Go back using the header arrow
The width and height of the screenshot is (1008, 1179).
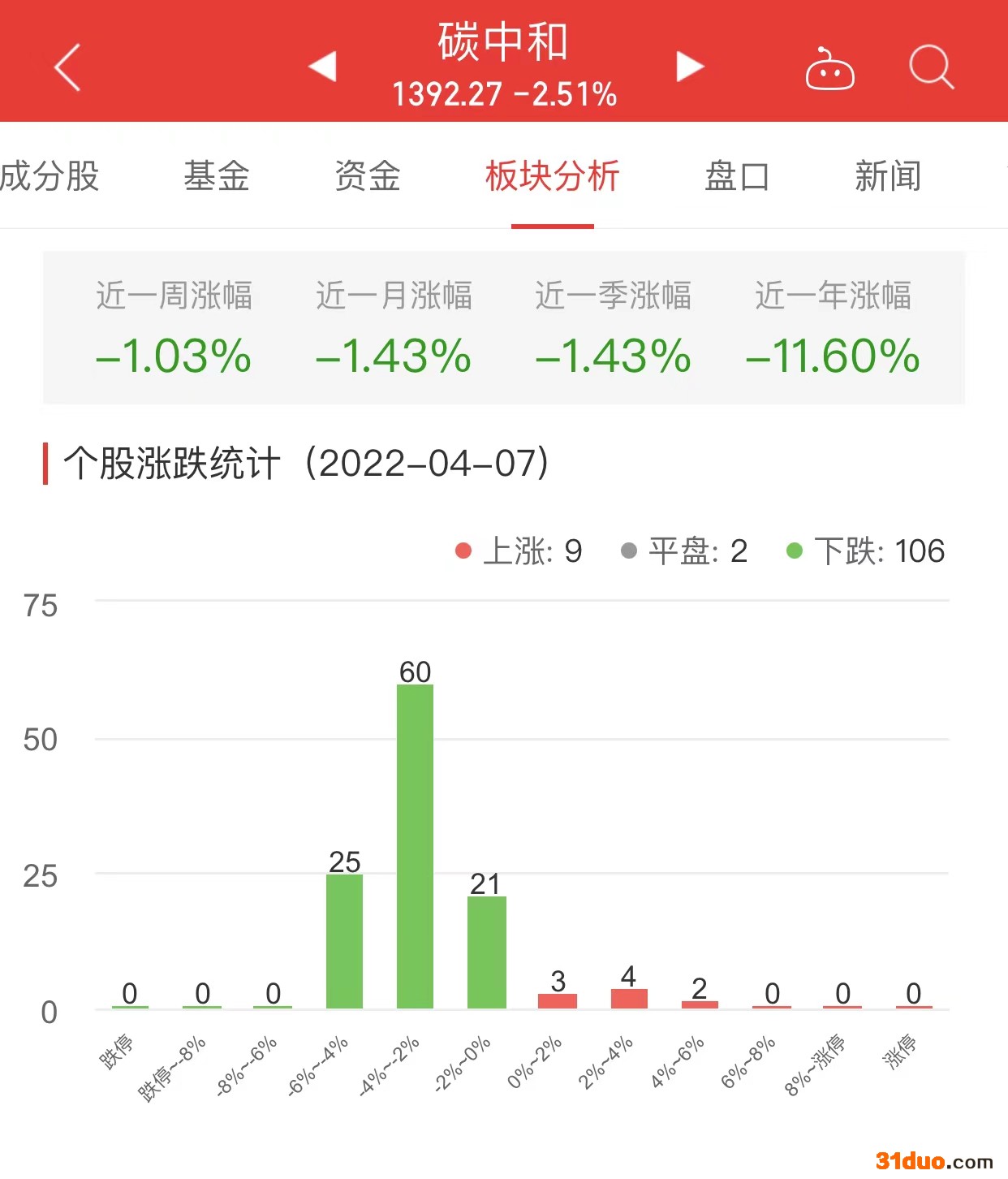click(x=68, y=67)
